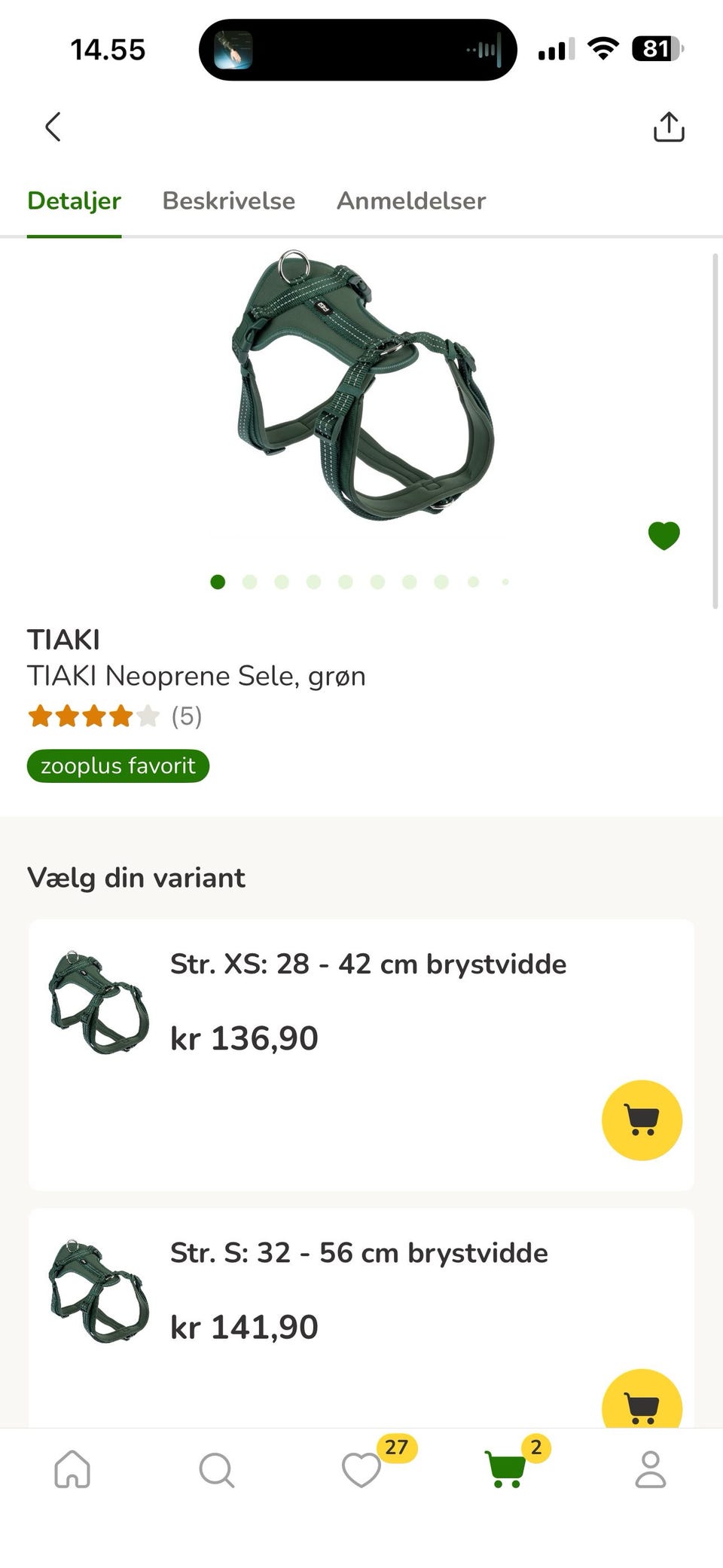Open the Anmeldelser tab
Viewport: 723px width, 1568px height.
tap(410, 200)
